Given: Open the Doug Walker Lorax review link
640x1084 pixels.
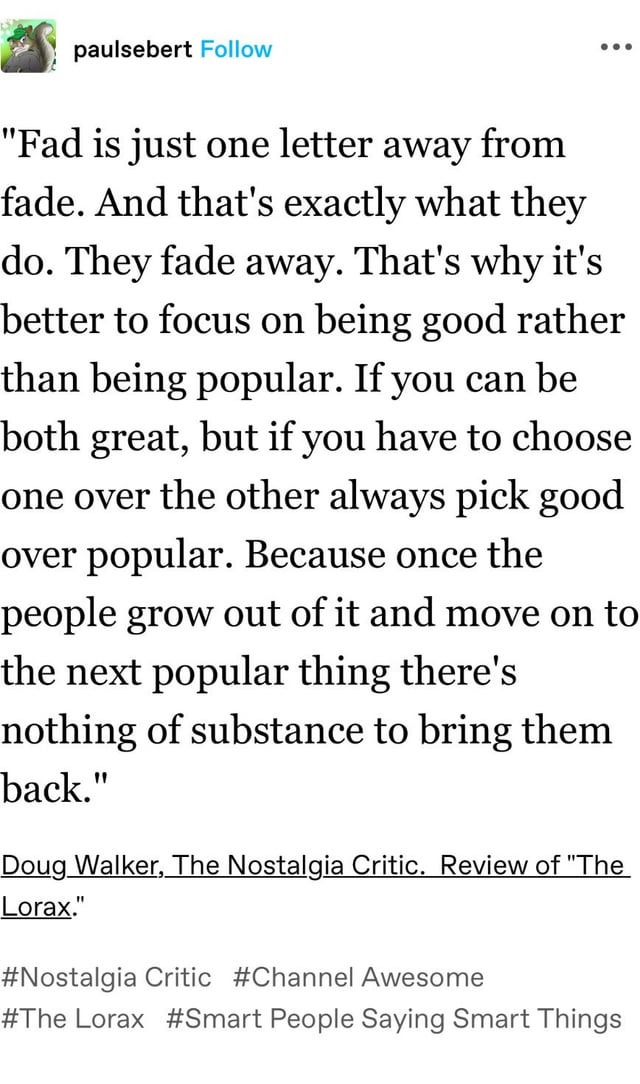Looking at the screenshot, I should pyautogui.click(x=315, y=885).
